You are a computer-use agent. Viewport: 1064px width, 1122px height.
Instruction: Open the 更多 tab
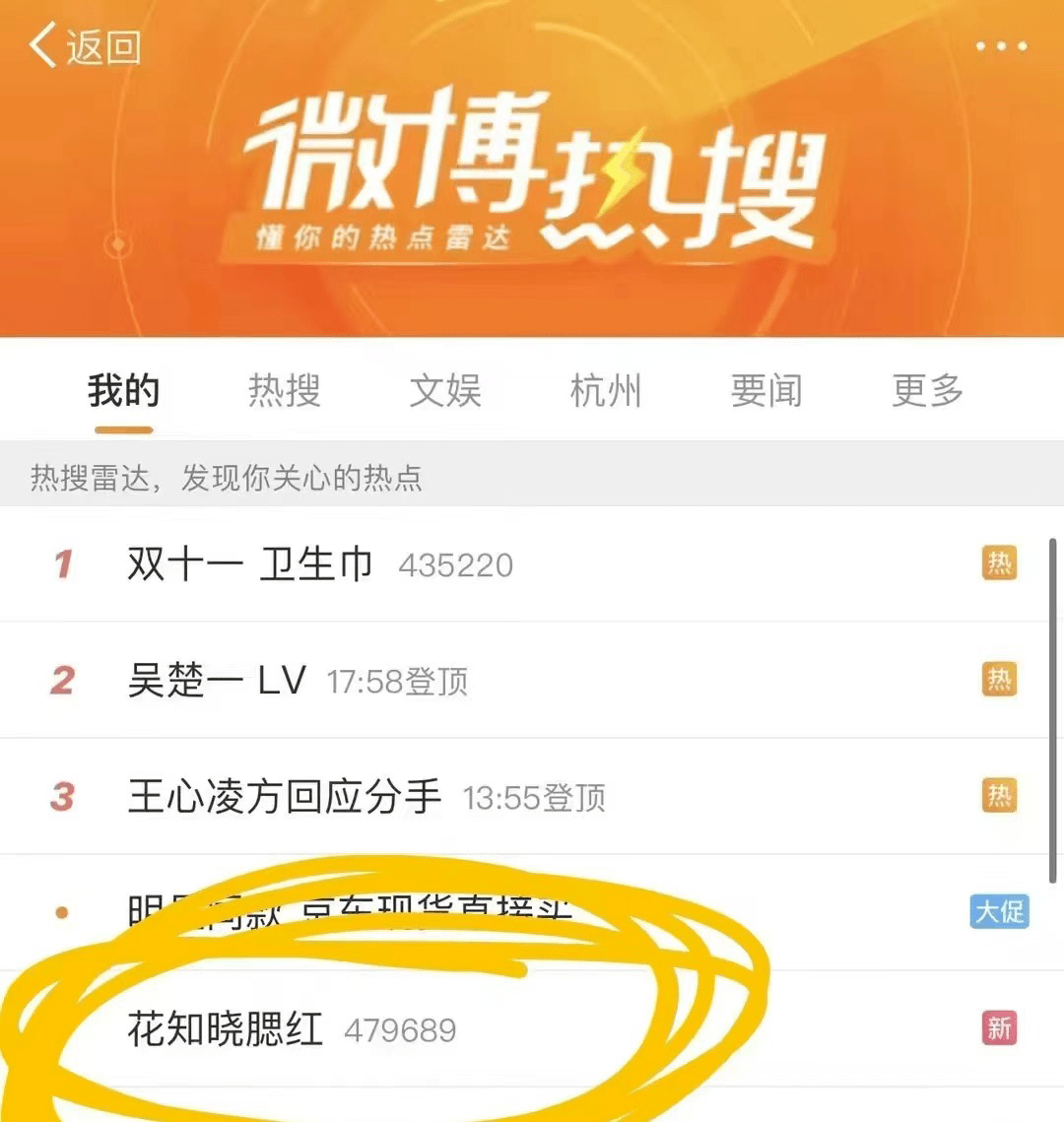click(x=927, y=391)
